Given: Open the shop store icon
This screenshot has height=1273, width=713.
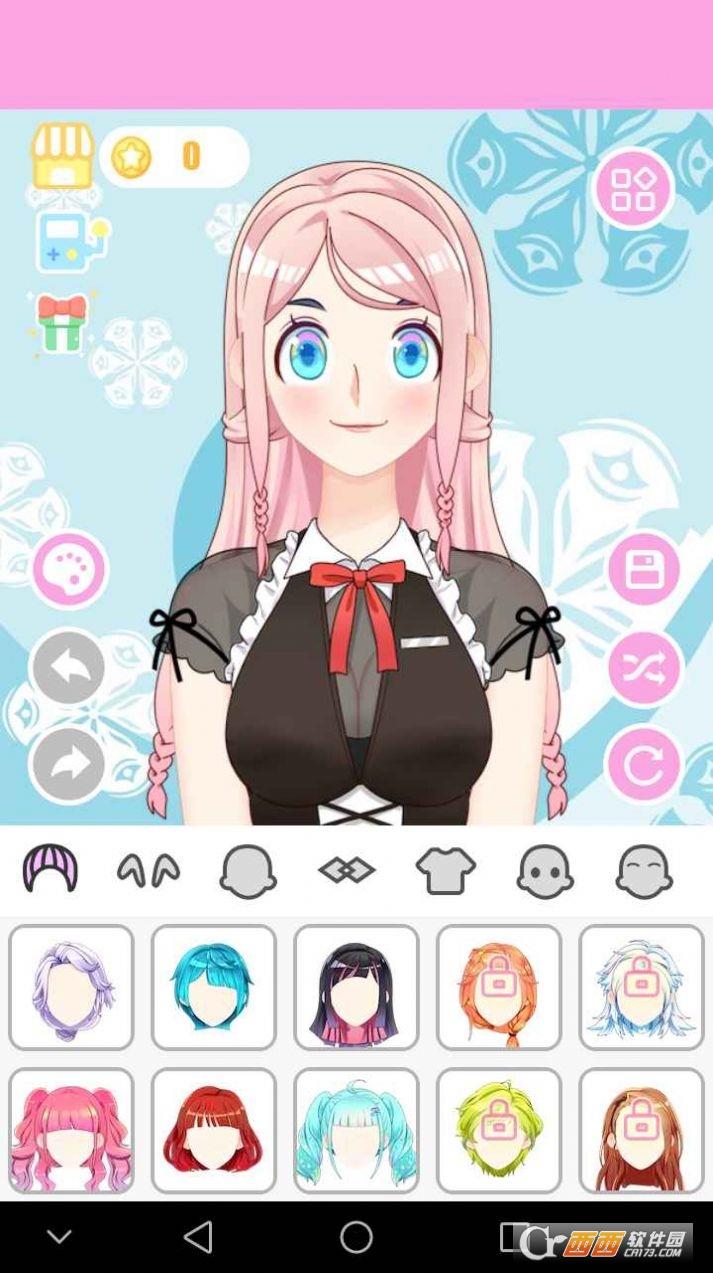Looking at the screenshot, I should click(62, 156).
